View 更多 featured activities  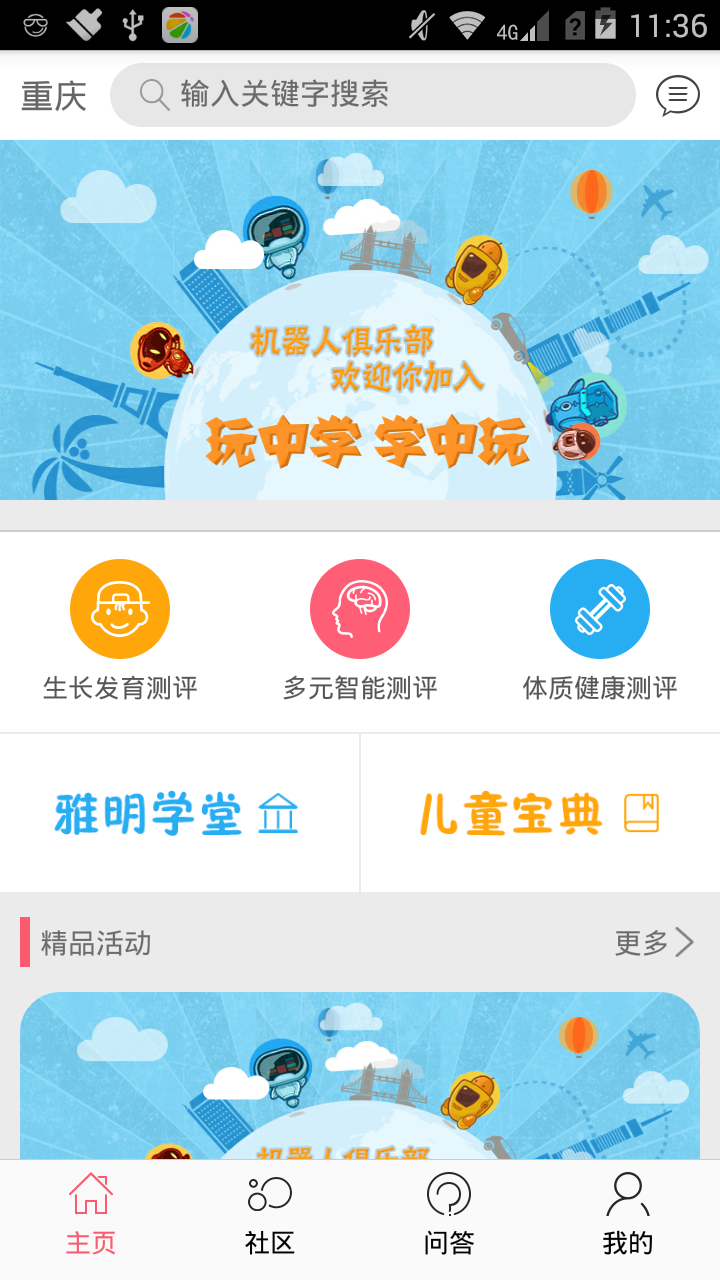tap(654, 943)
